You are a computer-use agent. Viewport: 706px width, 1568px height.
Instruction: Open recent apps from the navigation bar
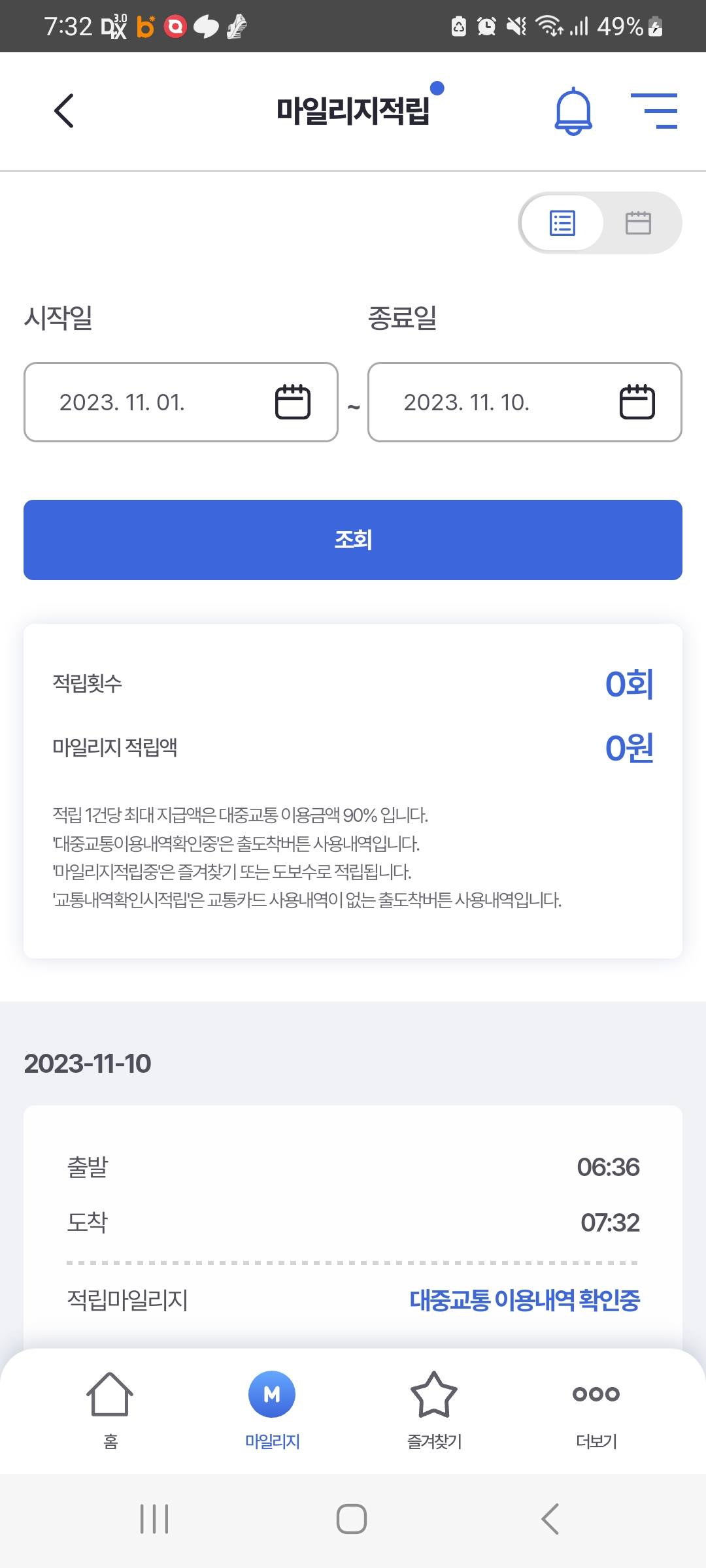pos(154,1518)
